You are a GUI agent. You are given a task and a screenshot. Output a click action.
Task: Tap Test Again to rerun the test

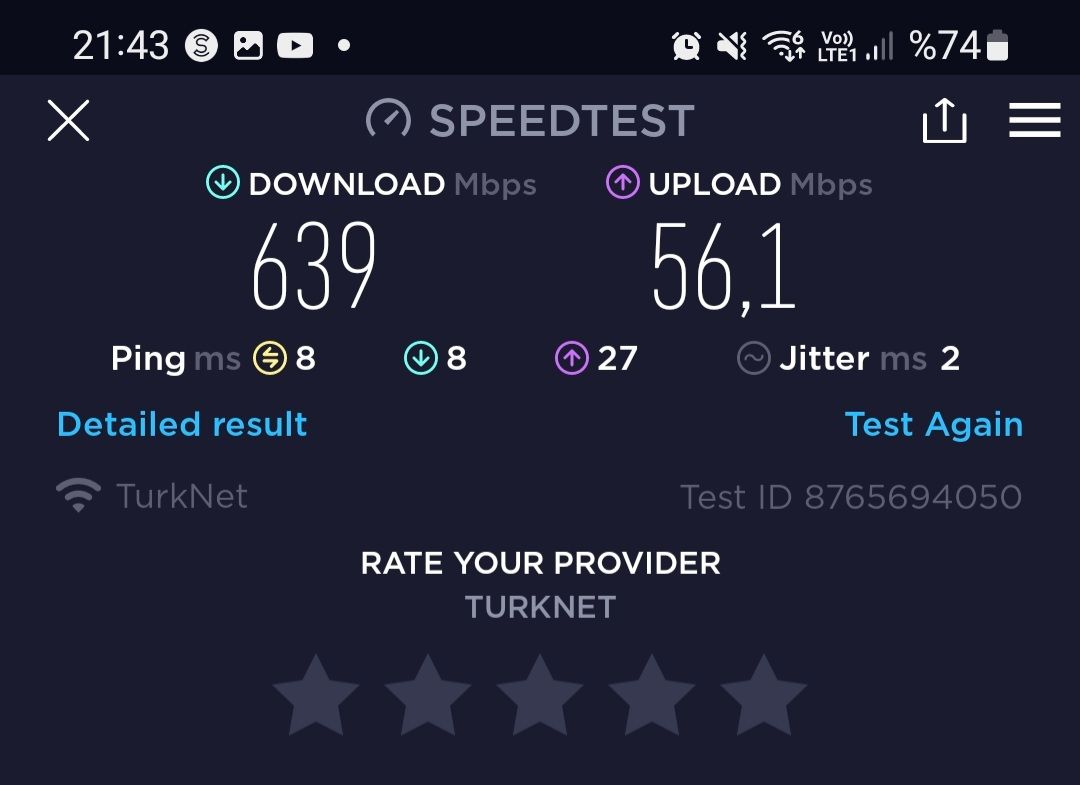coord(933,425)
